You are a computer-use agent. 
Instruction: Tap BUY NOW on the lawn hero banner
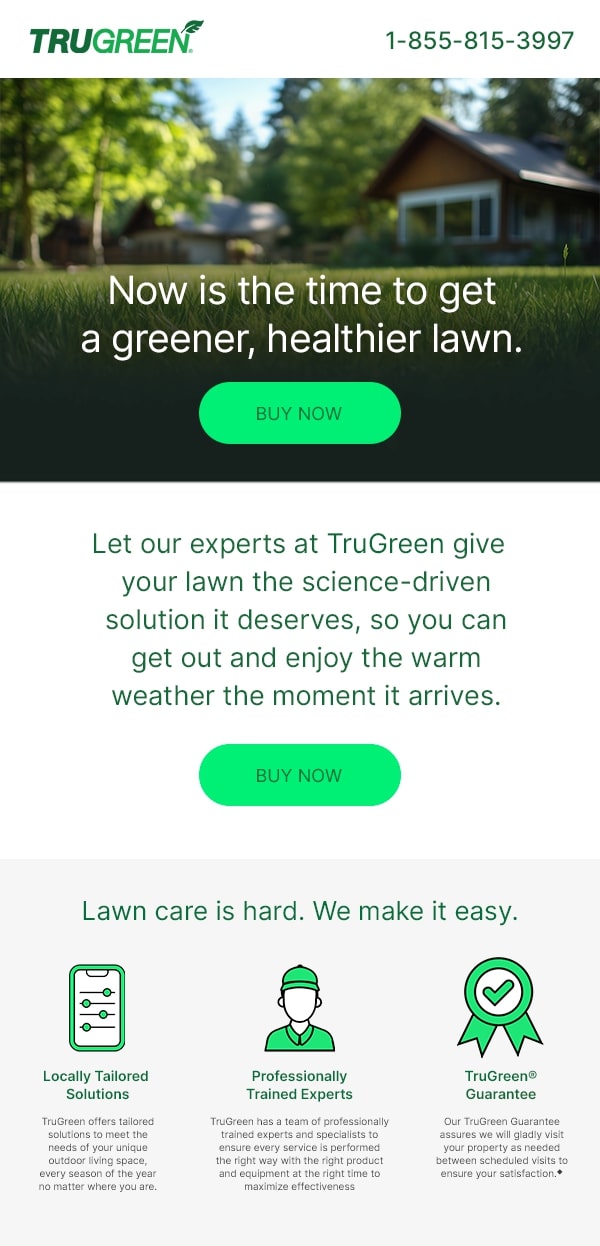pos(300,413)
